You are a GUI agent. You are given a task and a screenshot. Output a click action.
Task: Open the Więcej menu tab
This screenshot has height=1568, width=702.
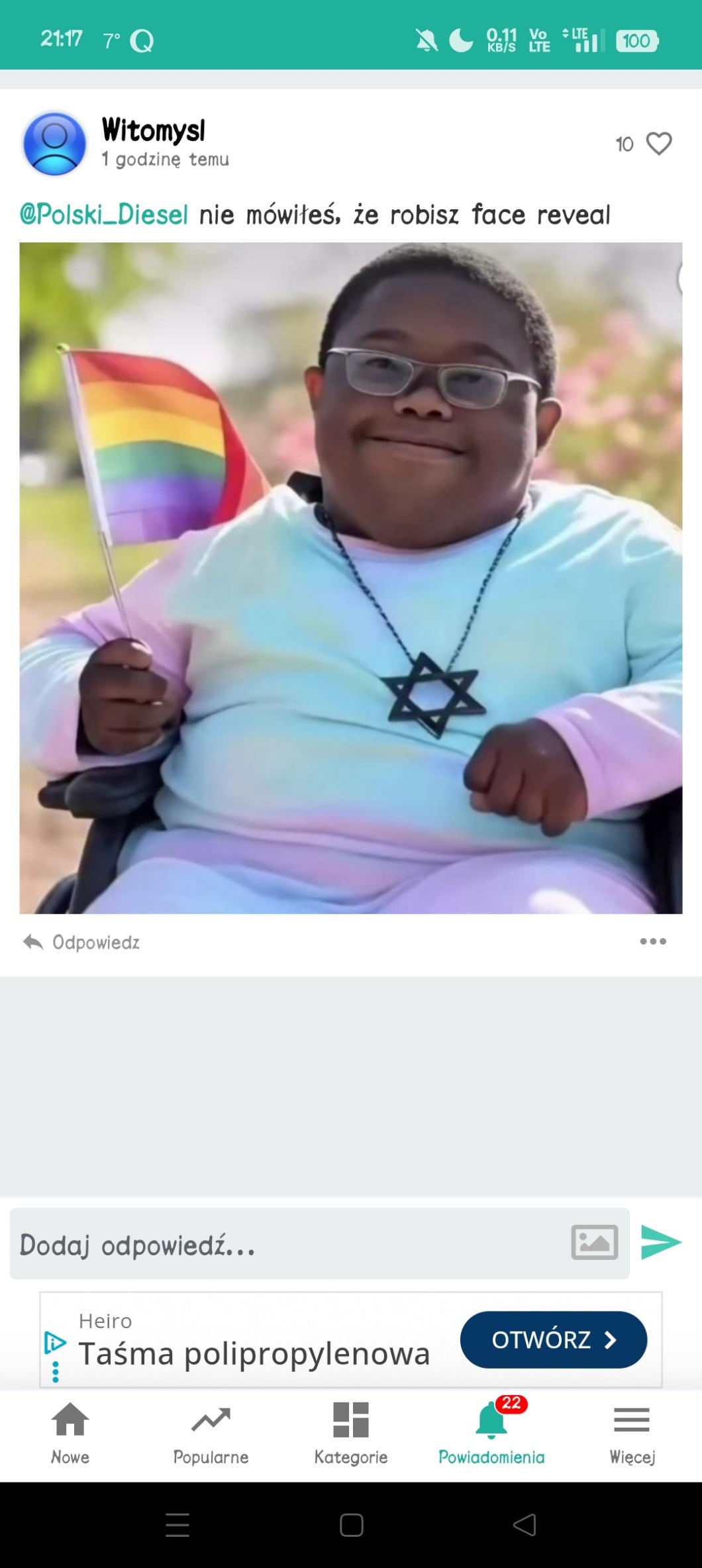coord(632,1434)
